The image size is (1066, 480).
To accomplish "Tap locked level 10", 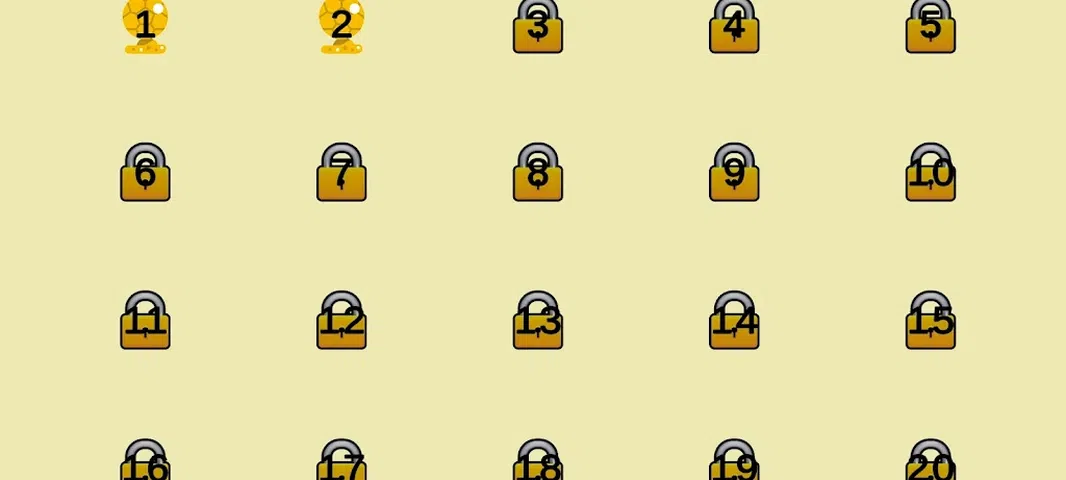I will click(931, 174).
